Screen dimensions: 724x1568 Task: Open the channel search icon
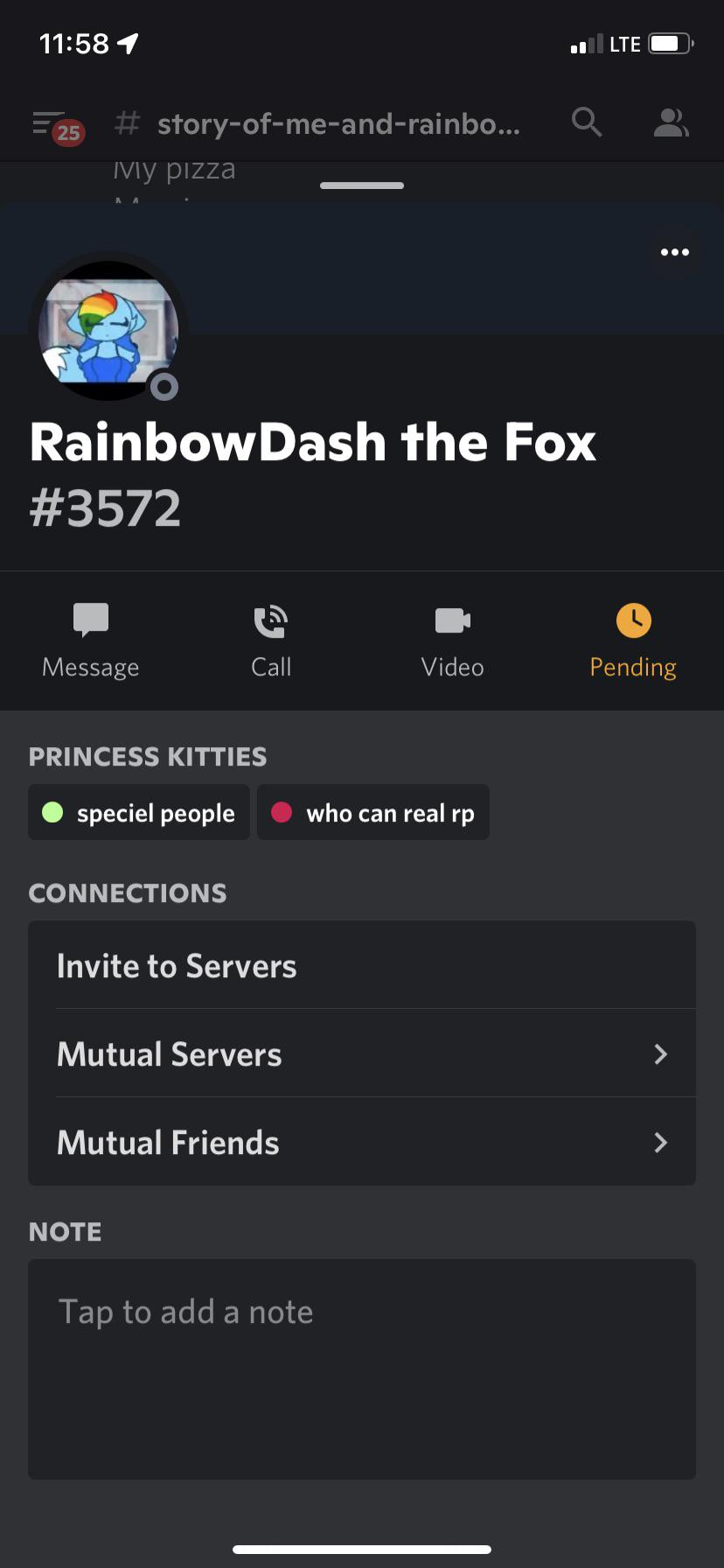click(x=587, y=122)
